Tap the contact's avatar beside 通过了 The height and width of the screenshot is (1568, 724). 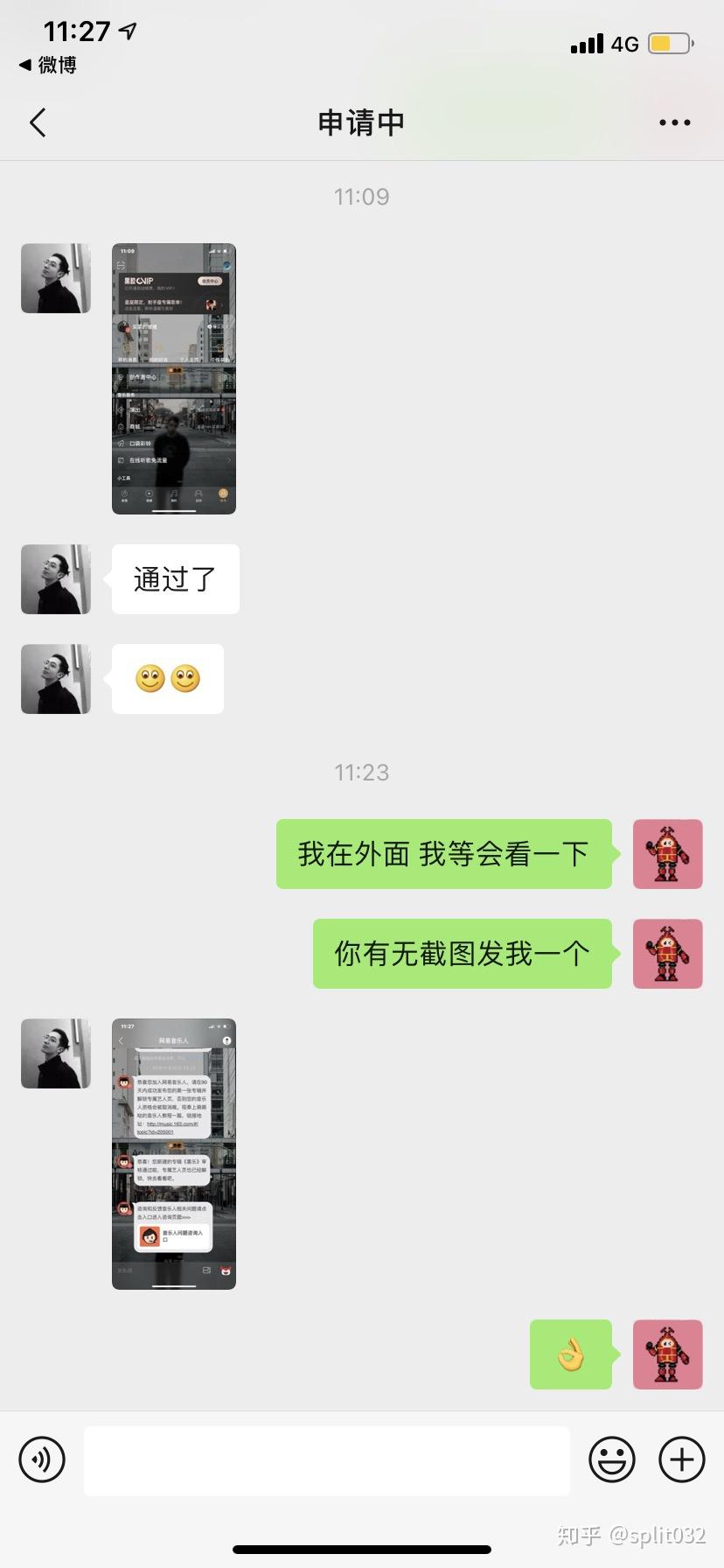coord(56,579)
